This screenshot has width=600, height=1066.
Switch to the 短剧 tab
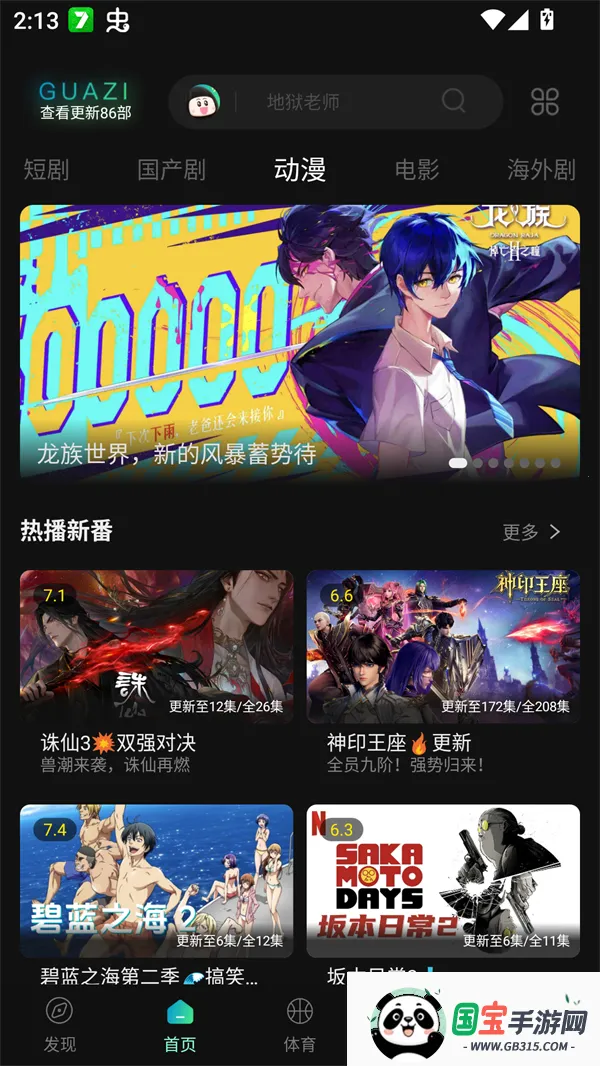click(46, 170)
